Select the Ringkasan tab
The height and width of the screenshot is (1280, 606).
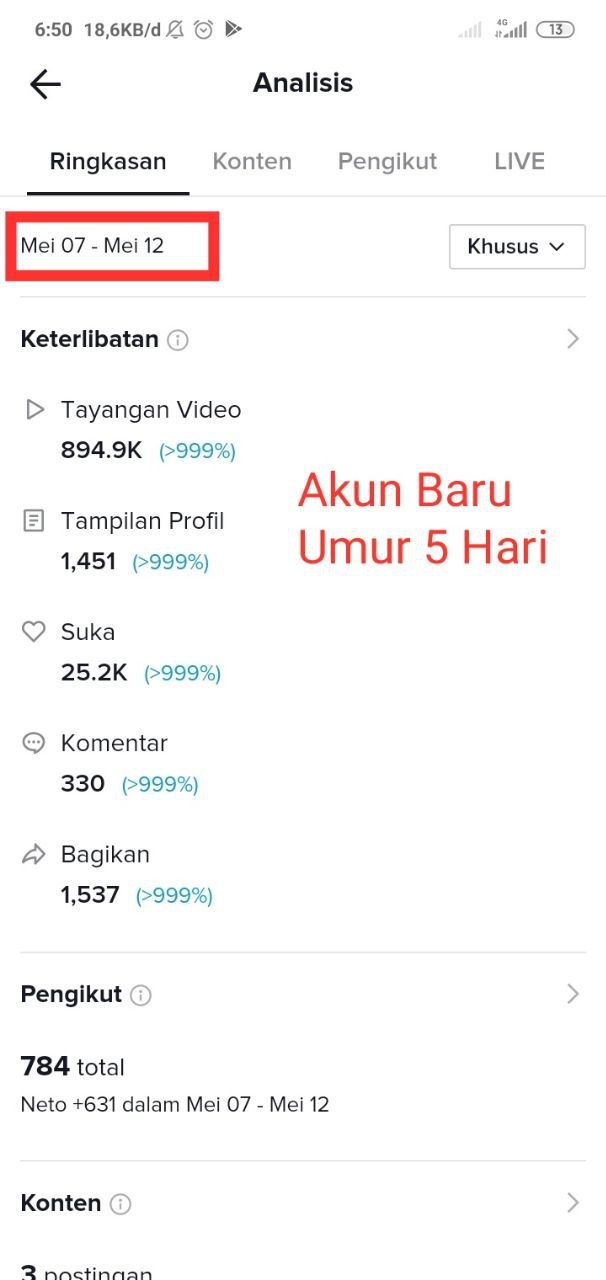[x=108, y=162]
